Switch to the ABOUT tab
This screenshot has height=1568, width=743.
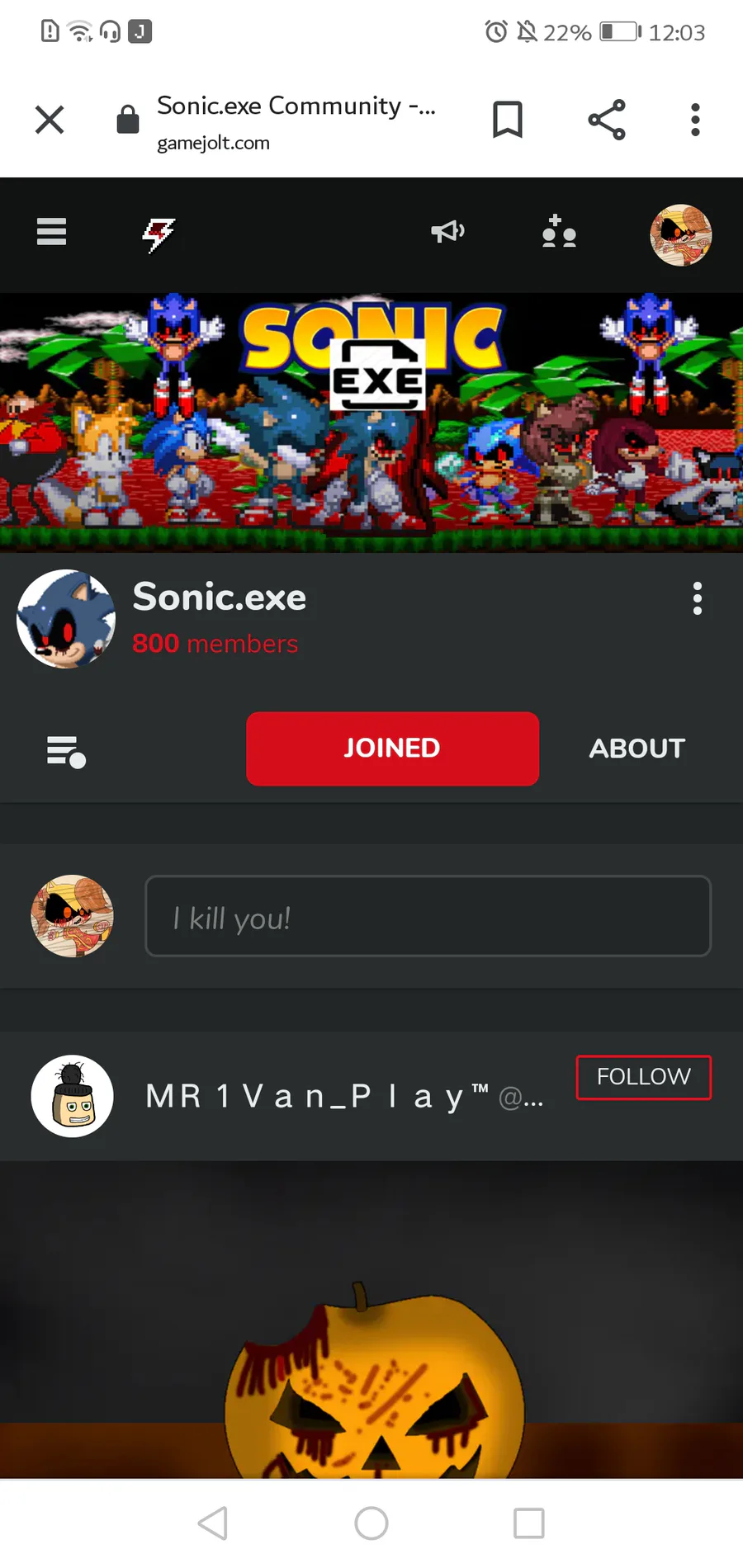click(637, 749)
